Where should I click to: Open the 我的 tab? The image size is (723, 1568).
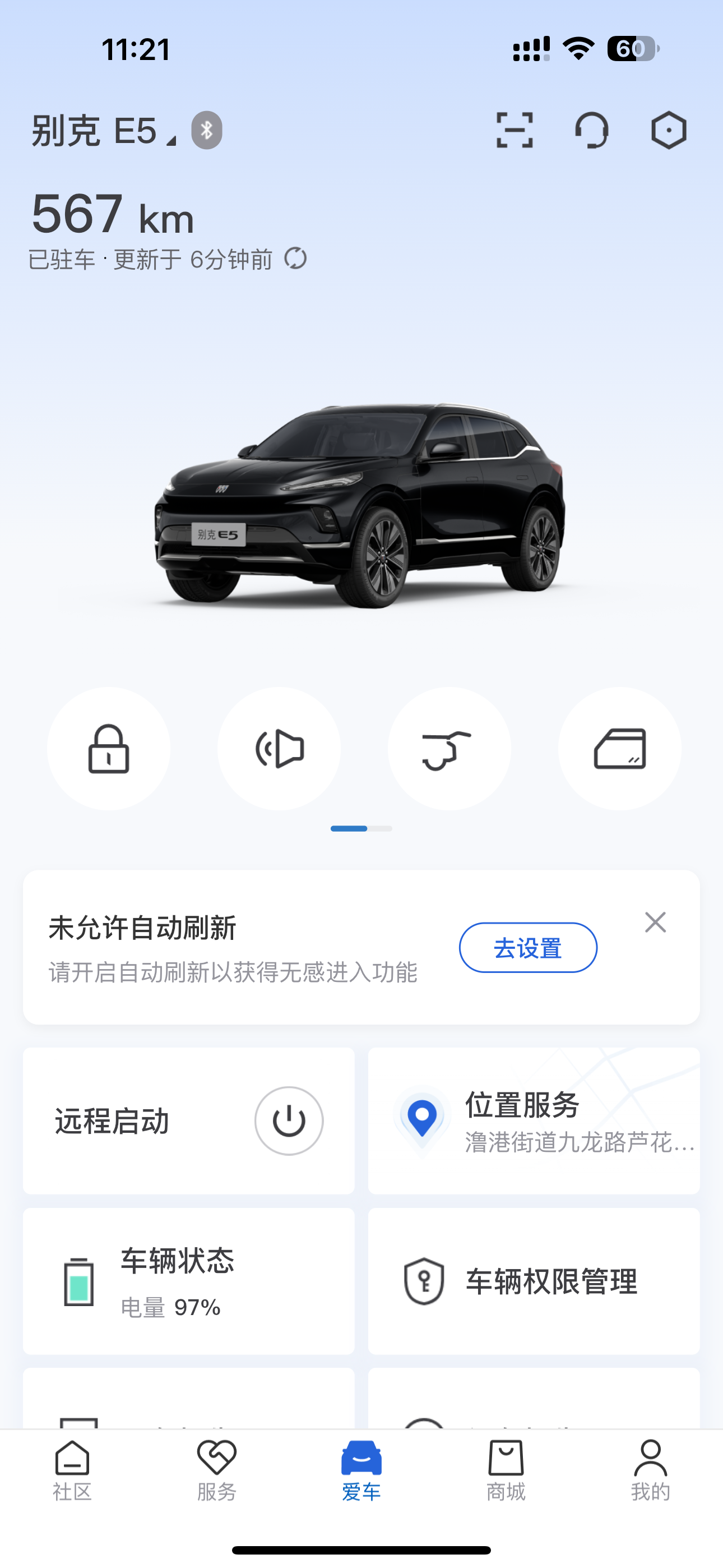click(650, 1469)
